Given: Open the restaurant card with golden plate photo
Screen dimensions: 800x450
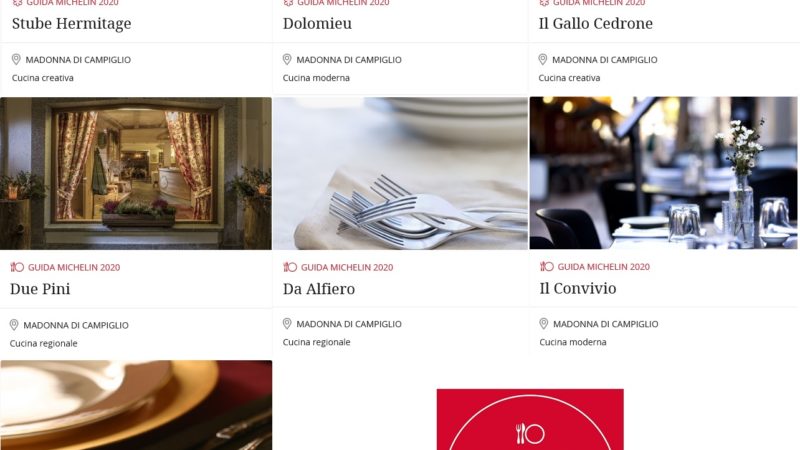Looking at the screenshot, I should (x=136, y=405).
